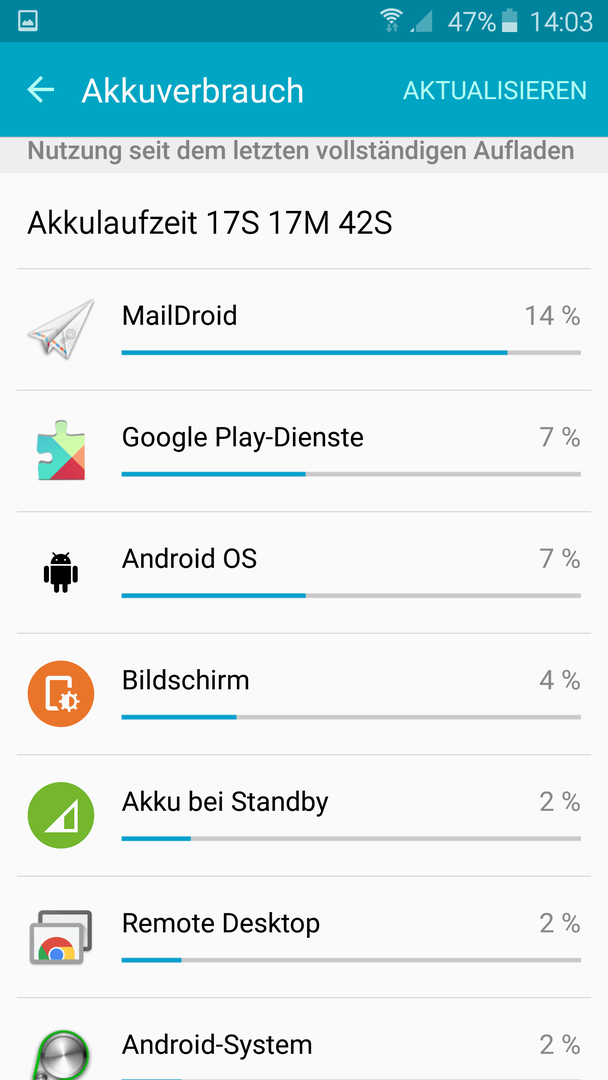The height and width of the screenshot is (1080, 608).
Task: Tap AKTUALISIEREN to refresh usage
Action: [494, 90]
